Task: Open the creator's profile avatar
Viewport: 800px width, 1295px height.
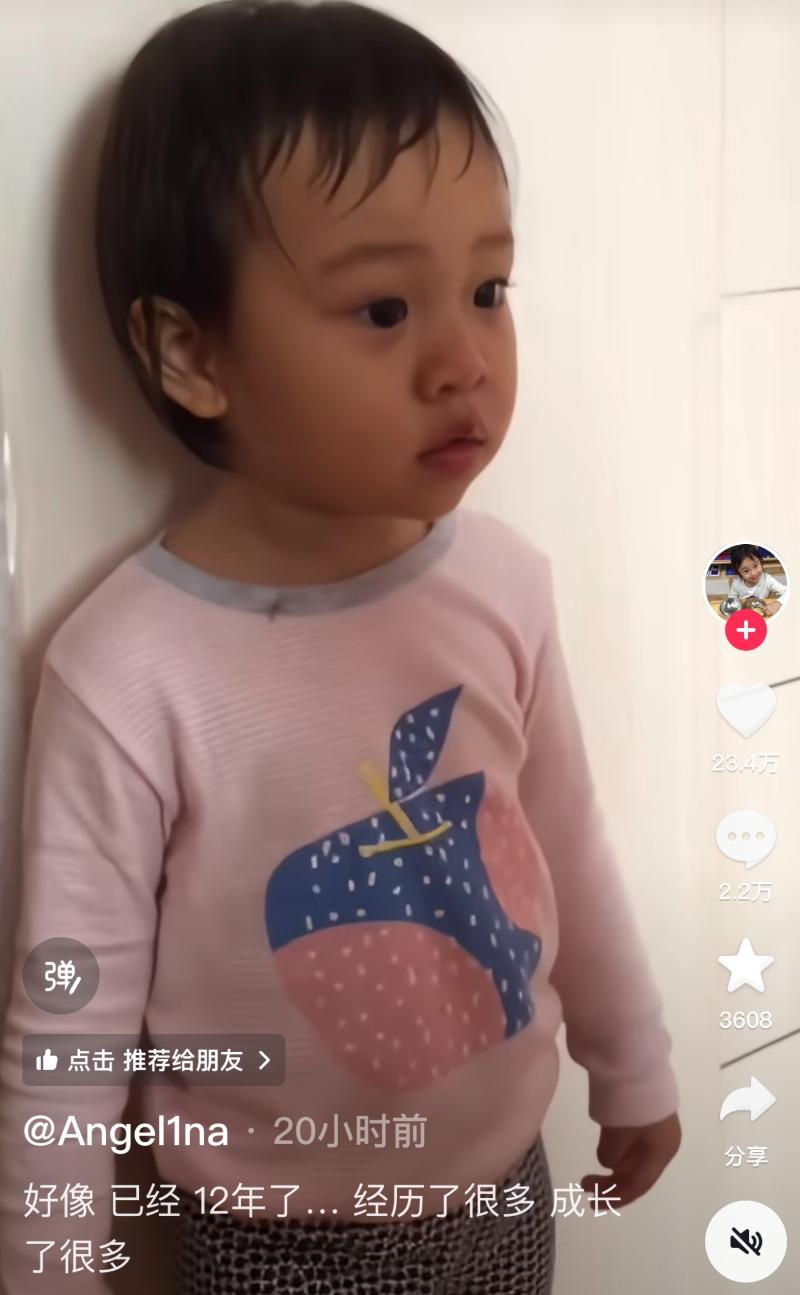Action: (745, 583)
